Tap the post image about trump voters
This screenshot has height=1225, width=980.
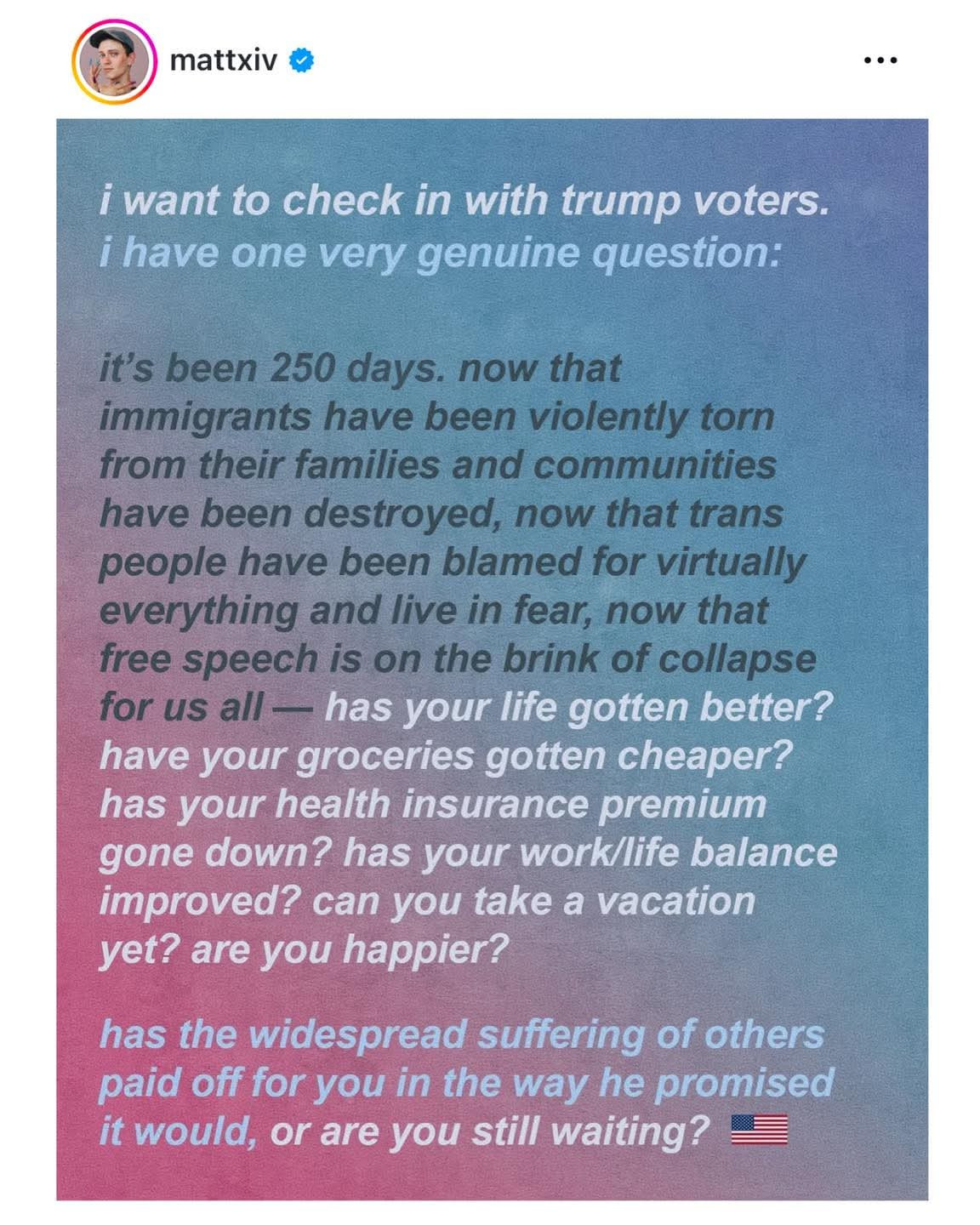pos(492,659)
